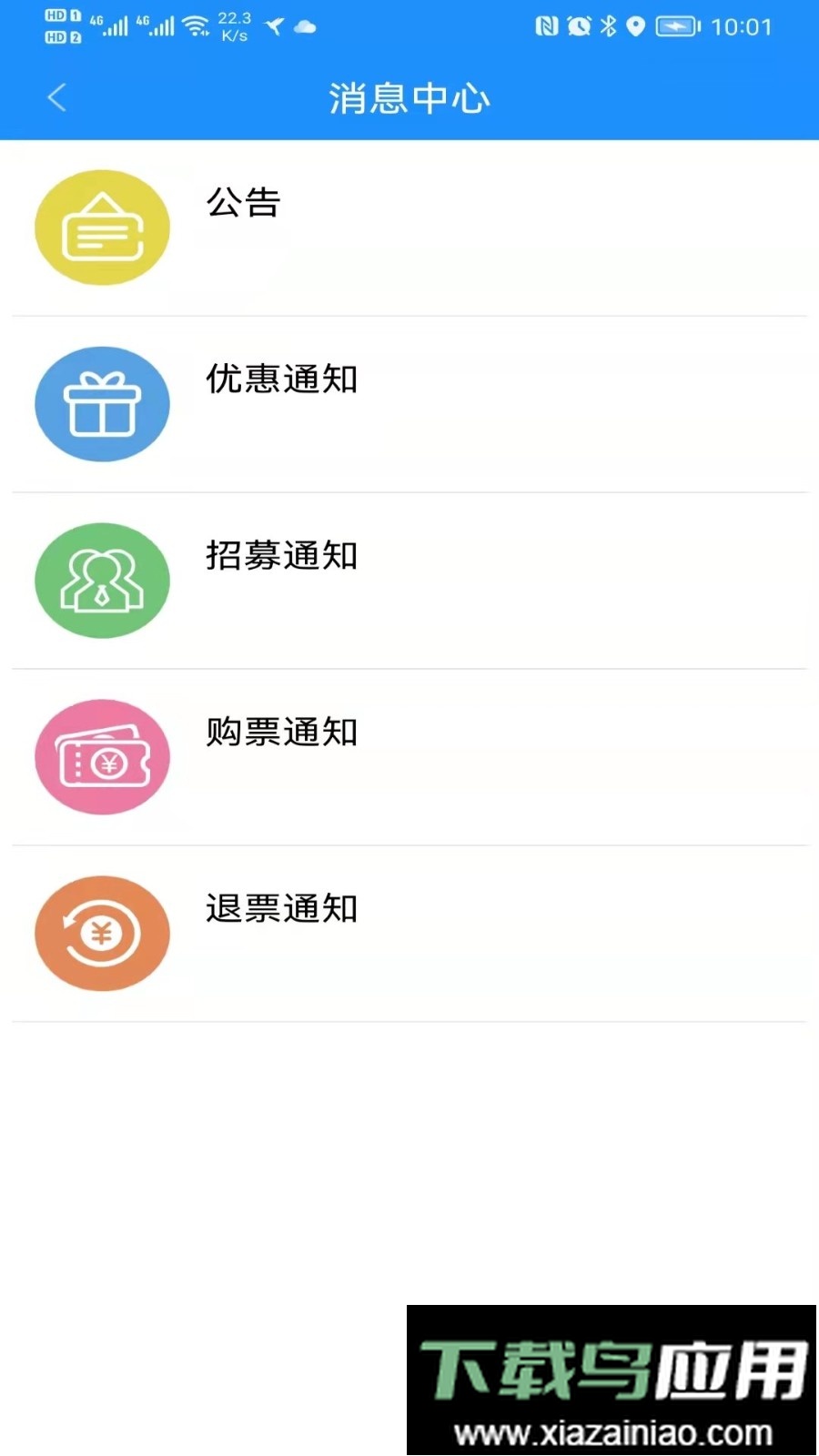Tap the Wi-Fi icon showing 22.3 K/s

click(x=196, y=26)
